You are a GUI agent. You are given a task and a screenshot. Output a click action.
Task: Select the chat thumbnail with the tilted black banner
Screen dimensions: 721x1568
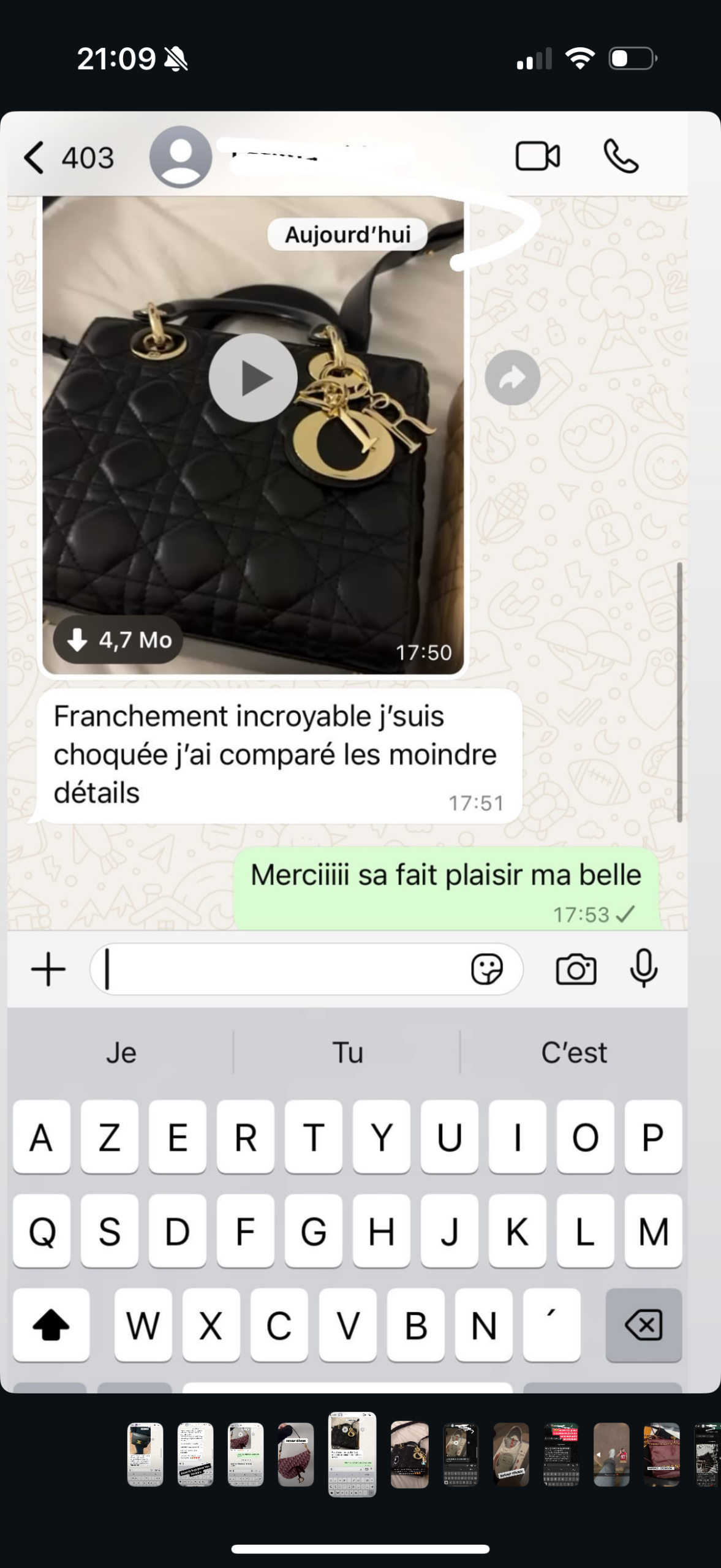point(195,1454)
